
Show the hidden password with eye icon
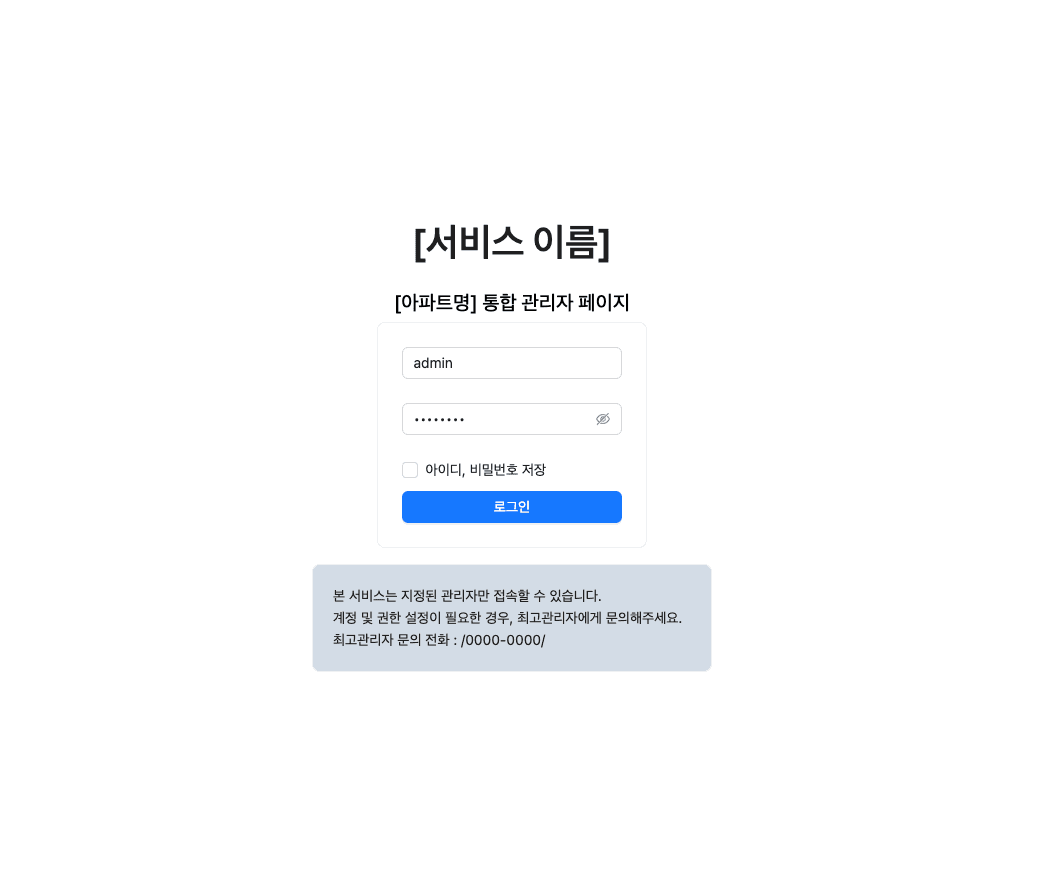click(x=603, y=419)
